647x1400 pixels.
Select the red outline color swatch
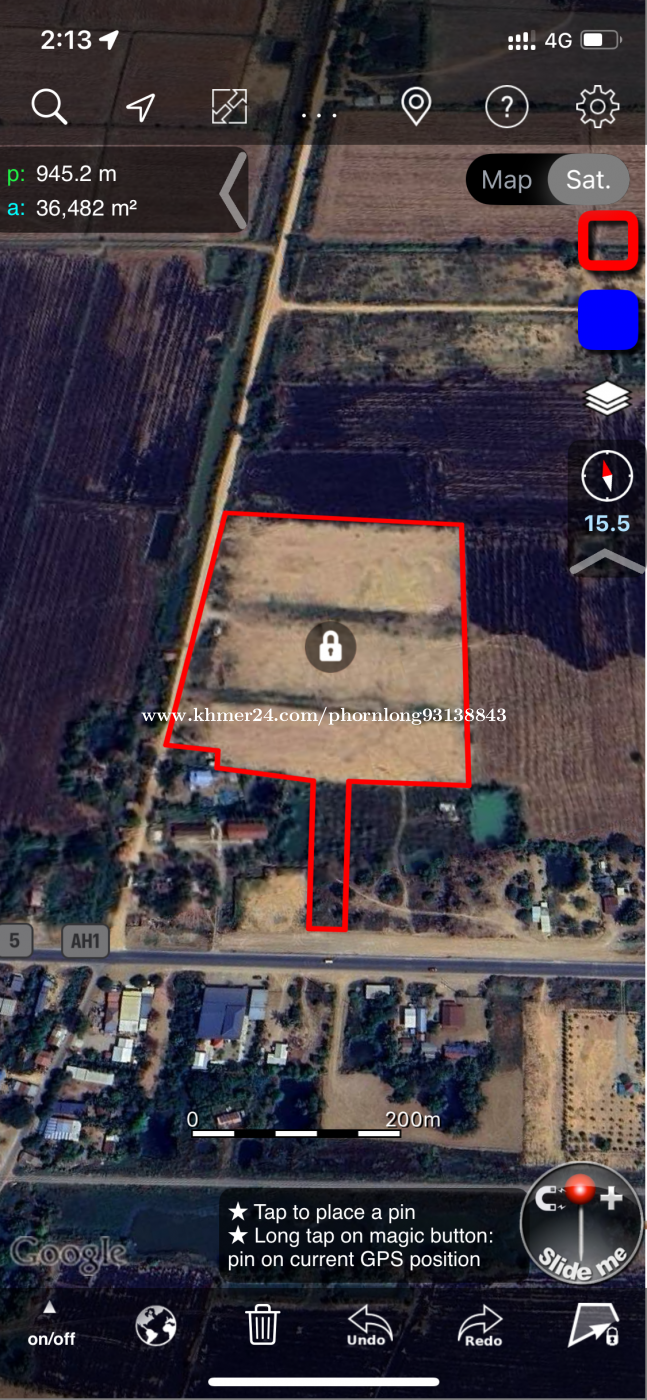pyautogui.click(x=608, y=241)
